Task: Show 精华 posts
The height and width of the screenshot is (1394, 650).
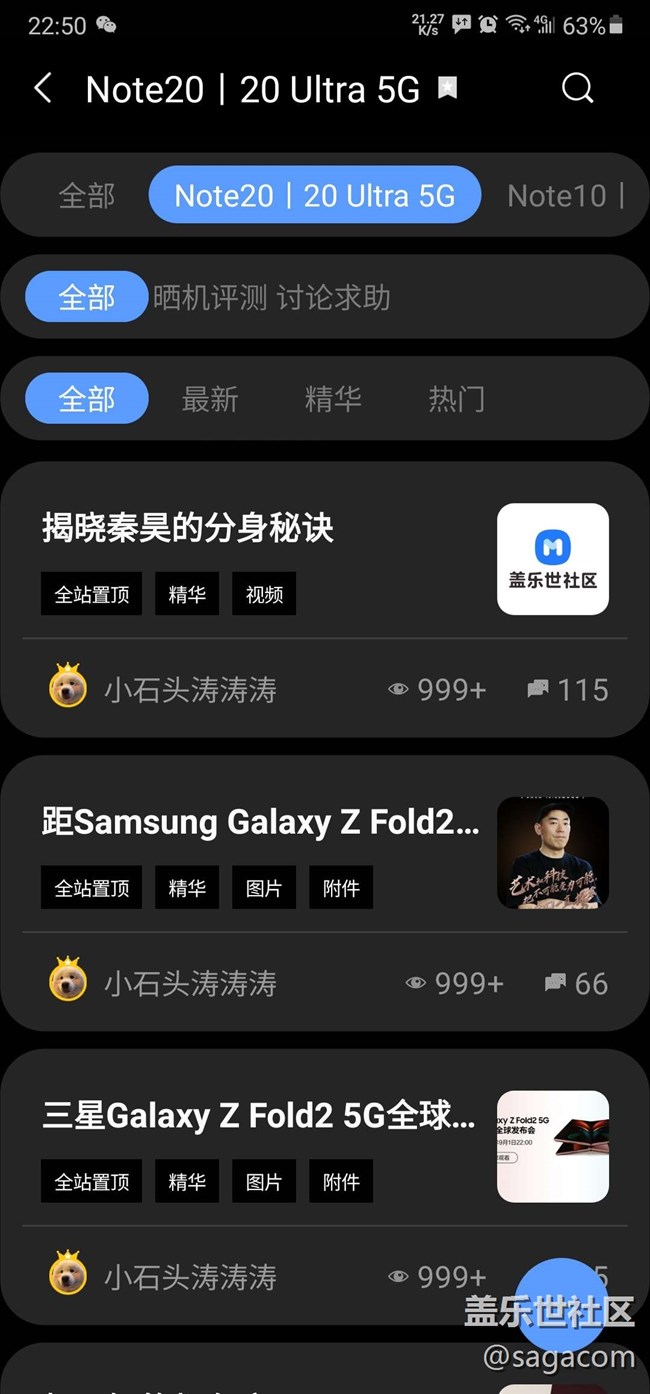Action: [333, 399]
